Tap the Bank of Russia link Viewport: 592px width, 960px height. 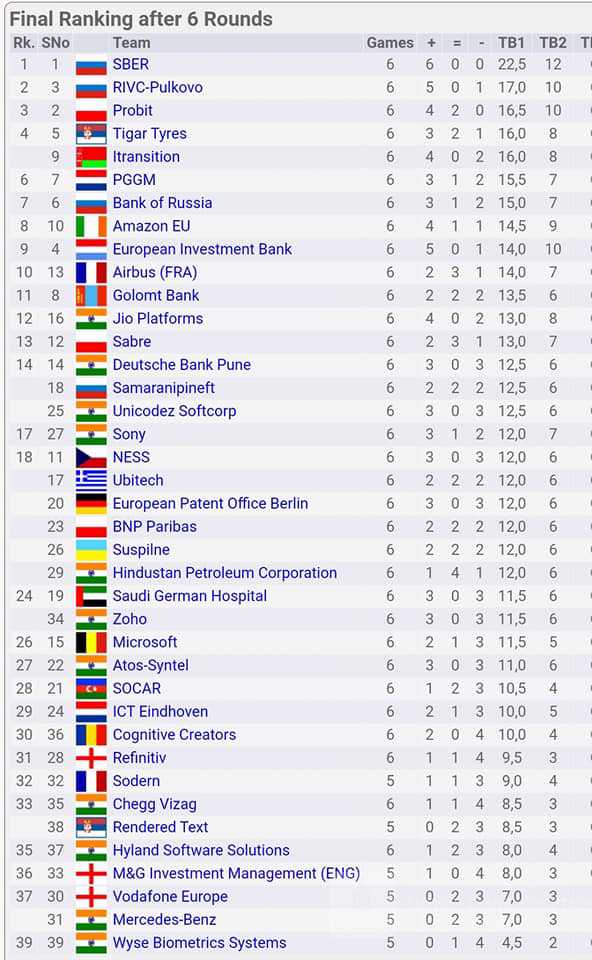click(x=162, y=203)
